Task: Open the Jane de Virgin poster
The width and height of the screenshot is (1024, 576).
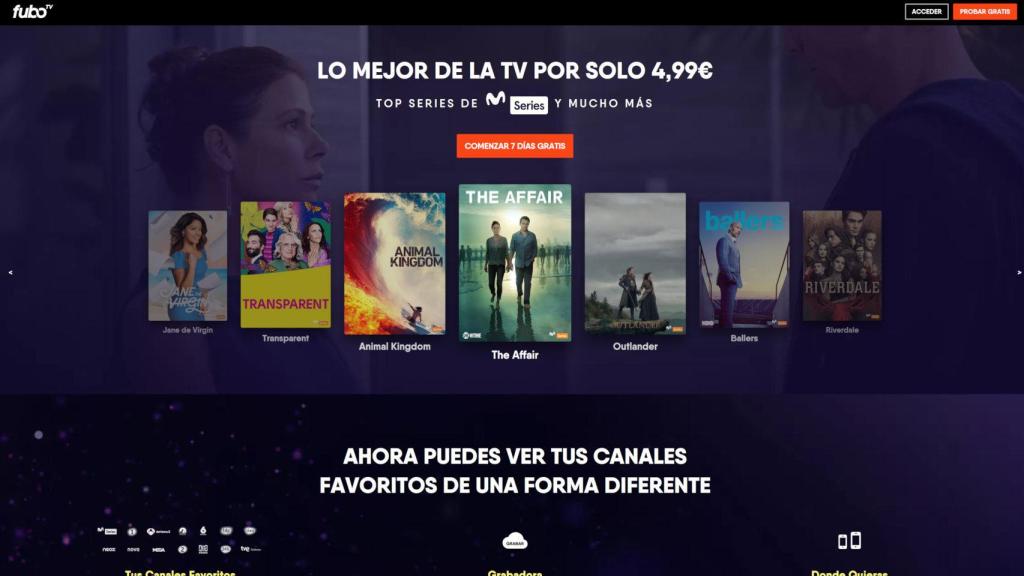Action: pyautogui.click(x=188, y=265)
